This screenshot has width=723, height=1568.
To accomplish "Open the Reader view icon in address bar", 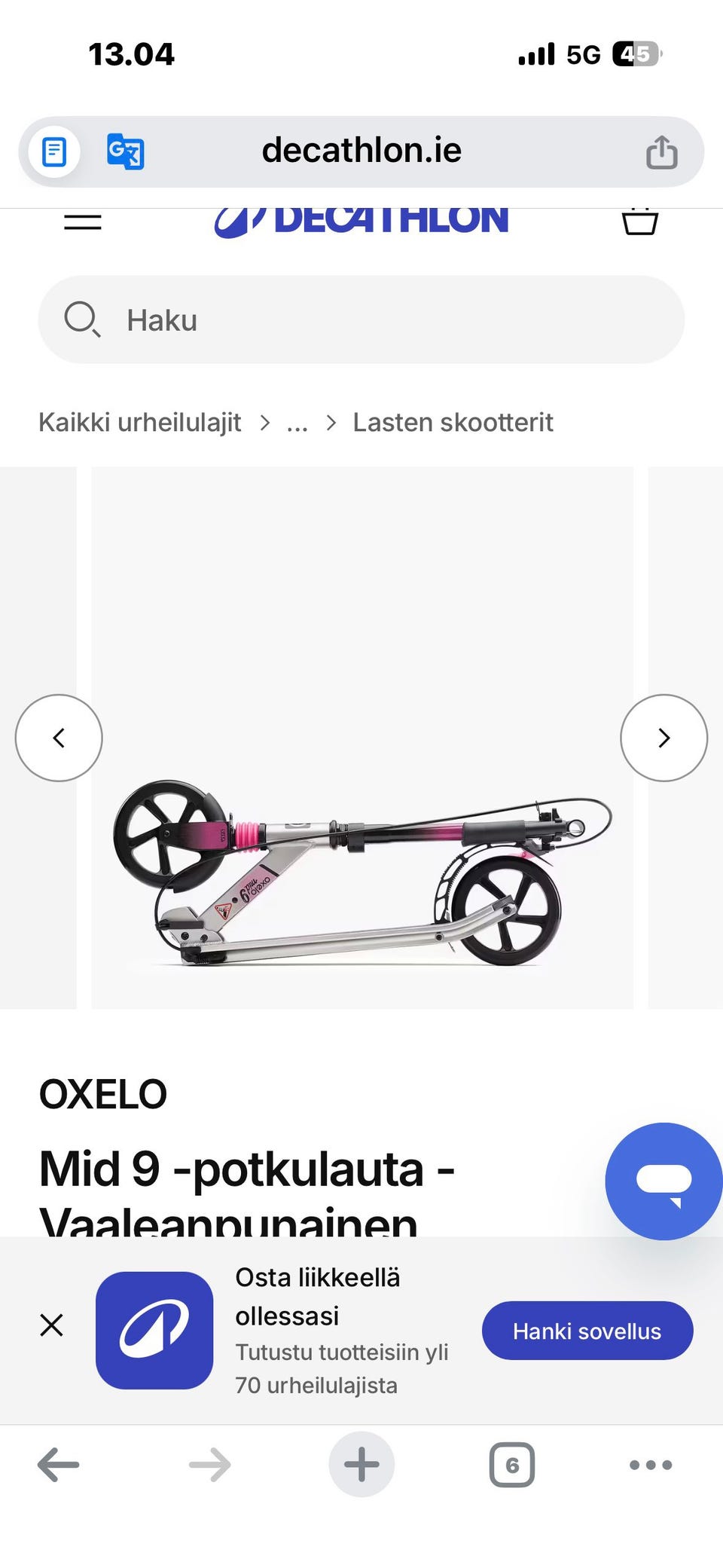I will tap(52, 151).
